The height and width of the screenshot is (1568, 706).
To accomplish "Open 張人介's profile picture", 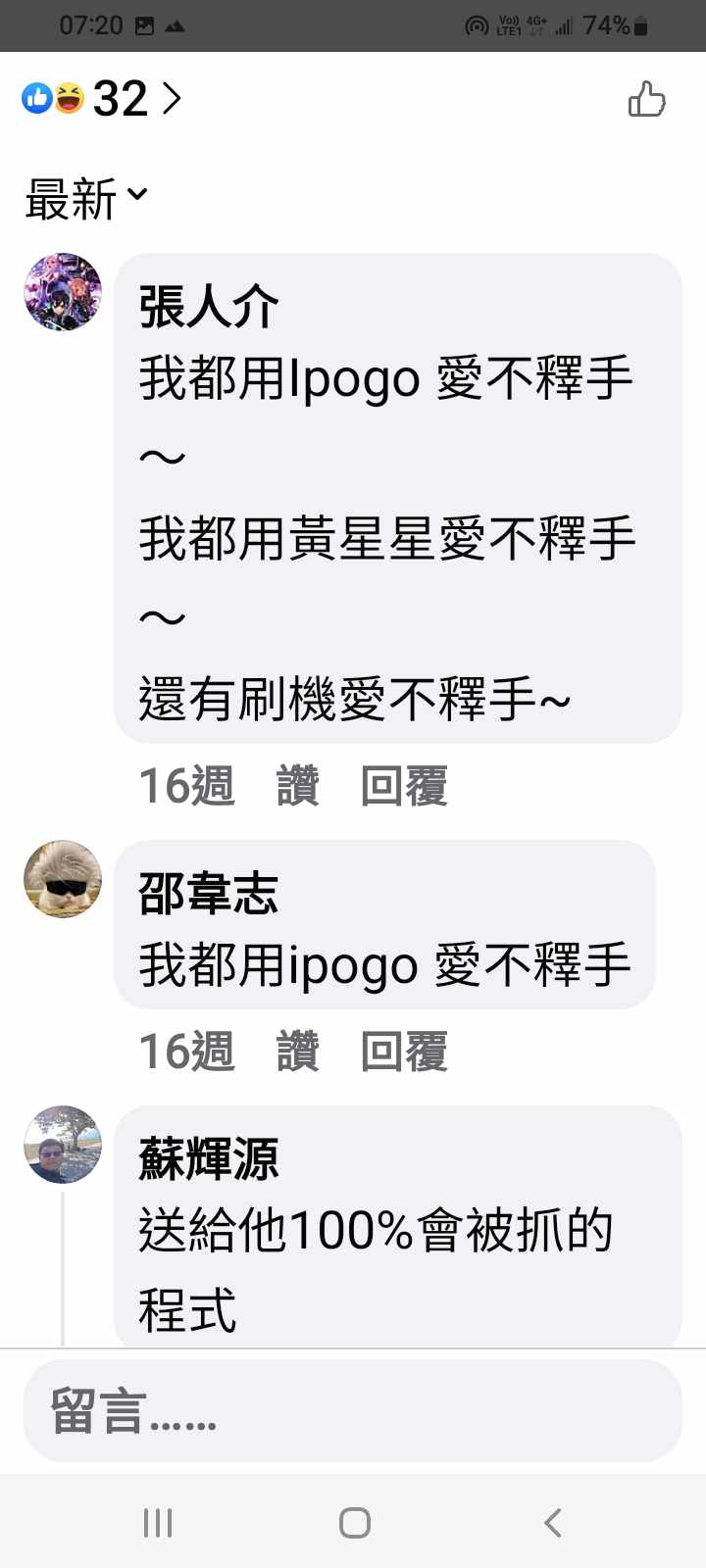I will coord(63,292).
